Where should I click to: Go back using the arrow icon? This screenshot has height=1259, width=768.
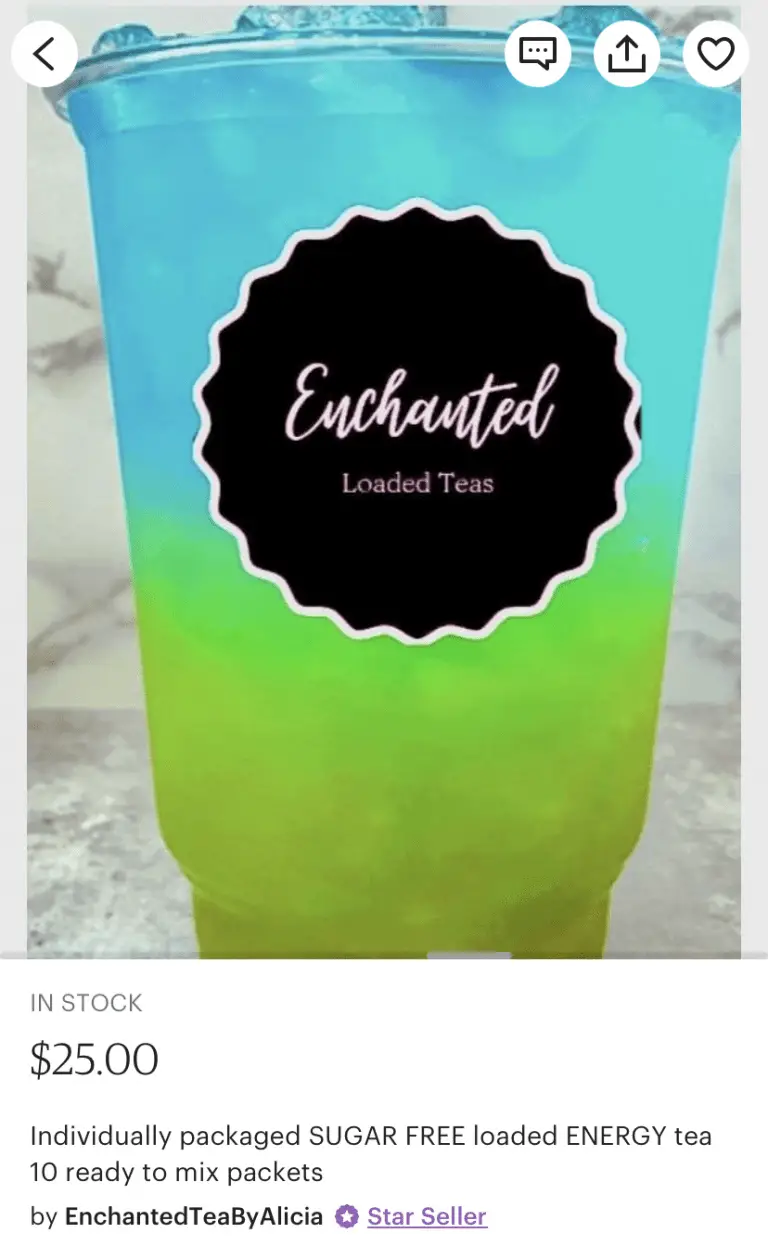[x=44, y=54]
